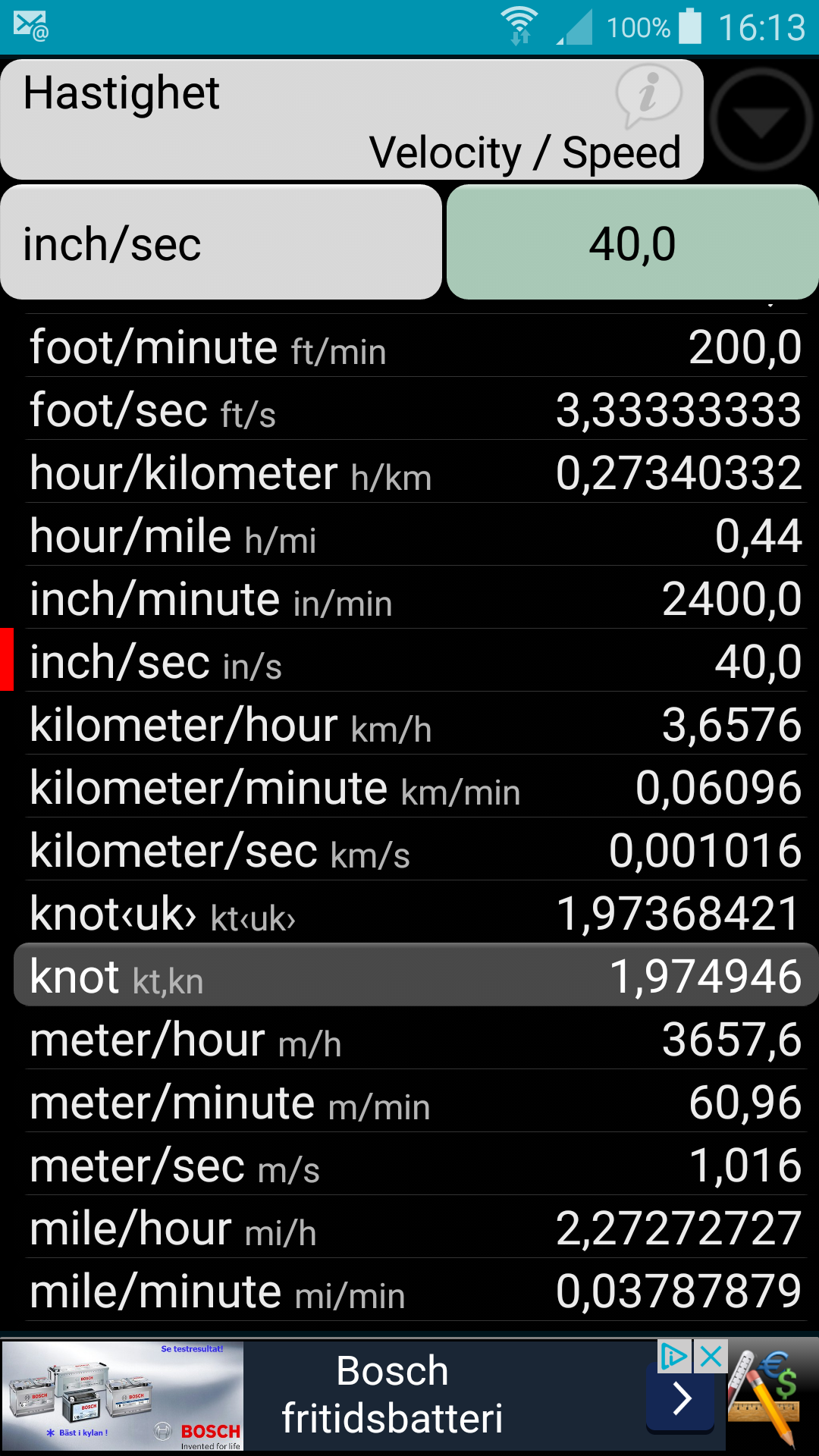Tap the info icon beside Velocity / Speed

pyautogui.click(x=648, y=95)
